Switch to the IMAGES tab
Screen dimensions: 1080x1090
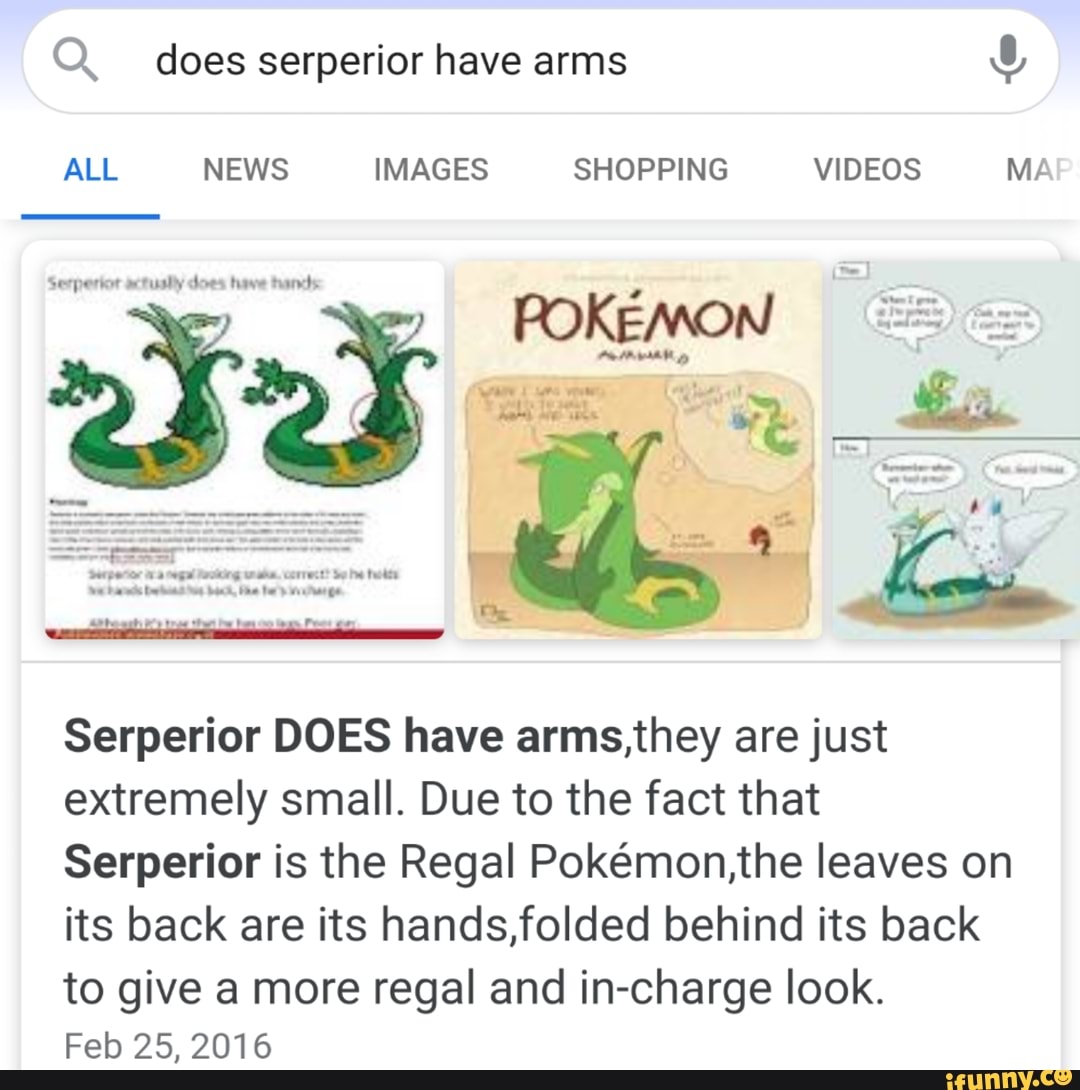coord(430,170)
